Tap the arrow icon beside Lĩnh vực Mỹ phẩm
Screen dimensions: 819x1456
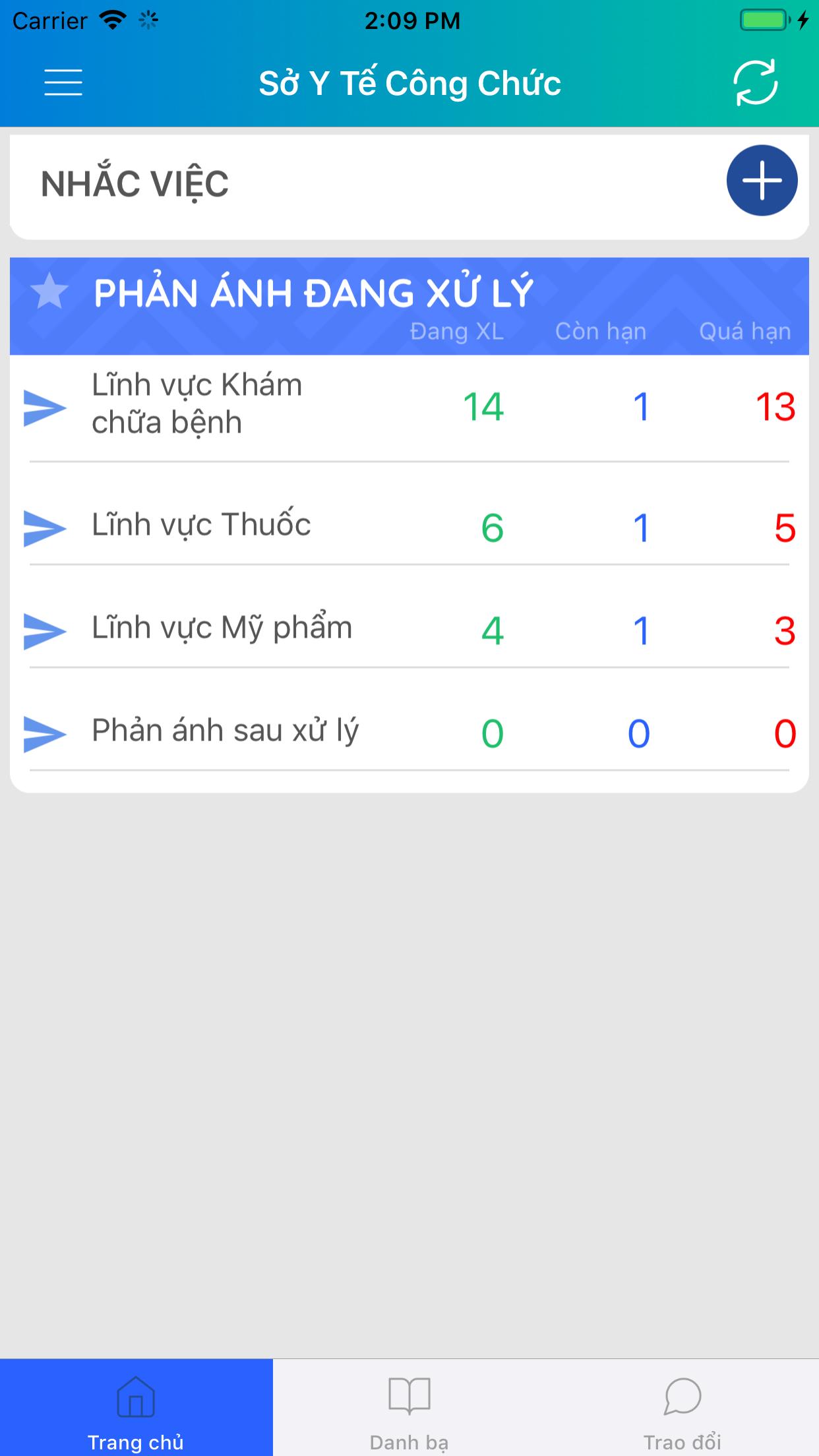coord(45,630)
